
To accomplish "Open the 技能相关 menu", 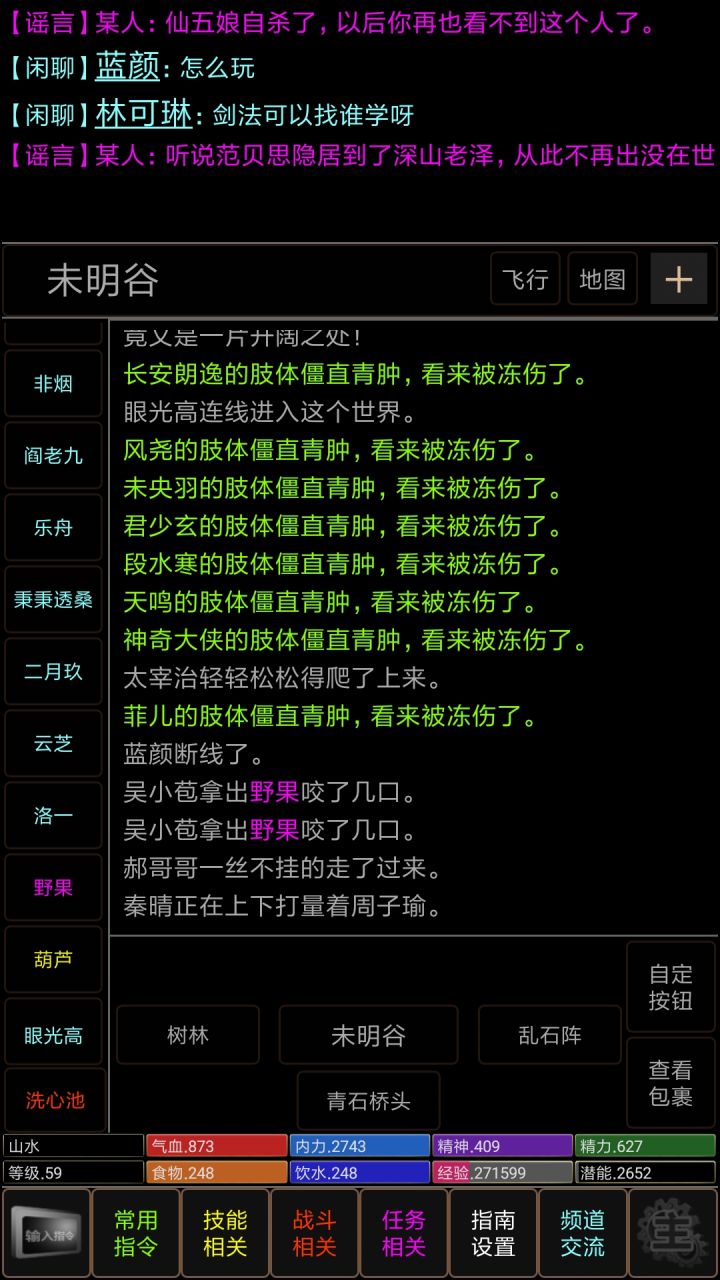I will point(225,1232).
